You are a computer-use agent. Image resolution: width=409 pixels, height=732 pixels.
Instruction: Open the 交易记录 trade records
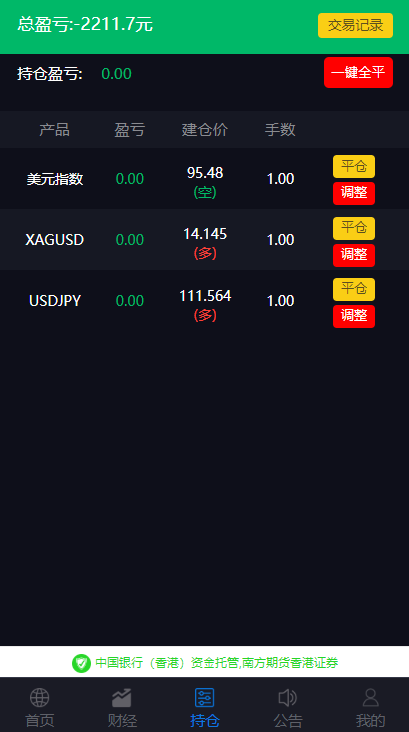coord(355,25)
